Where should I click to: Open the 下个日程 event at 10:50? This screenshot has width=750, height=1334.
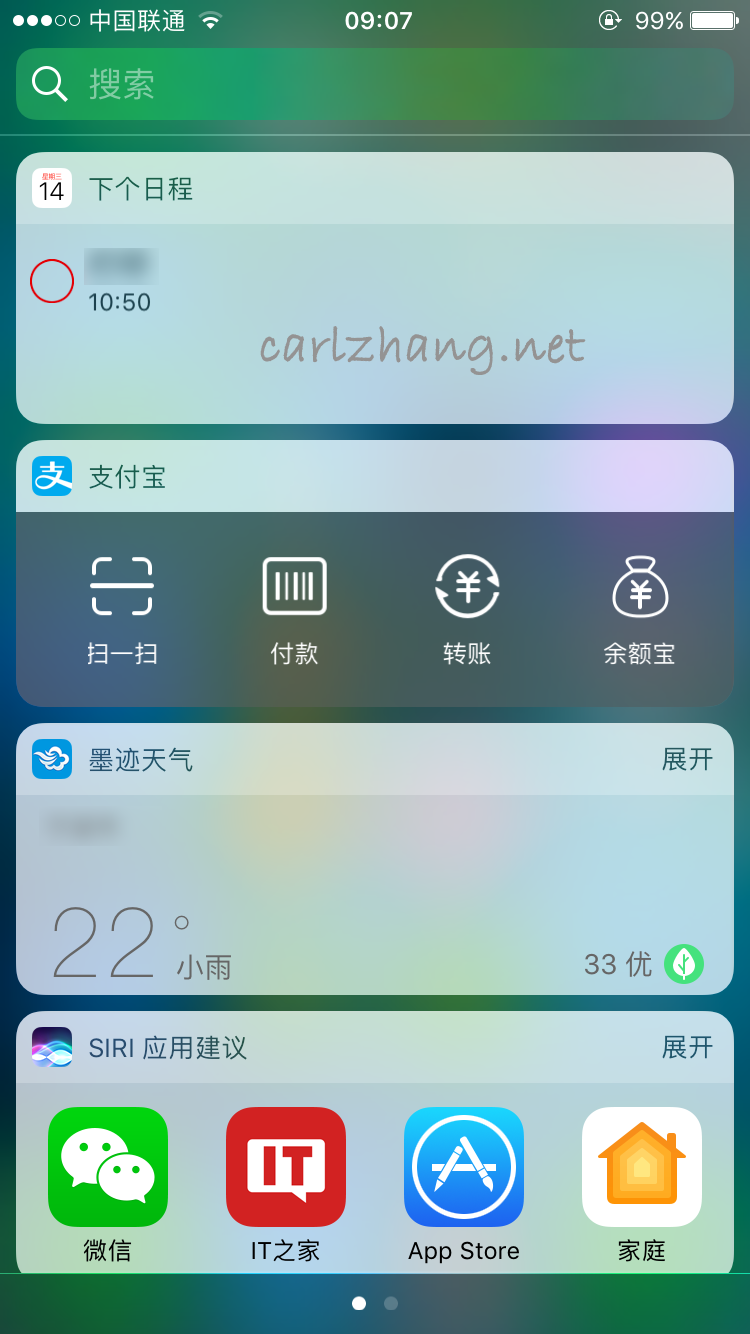coord(120,282)
